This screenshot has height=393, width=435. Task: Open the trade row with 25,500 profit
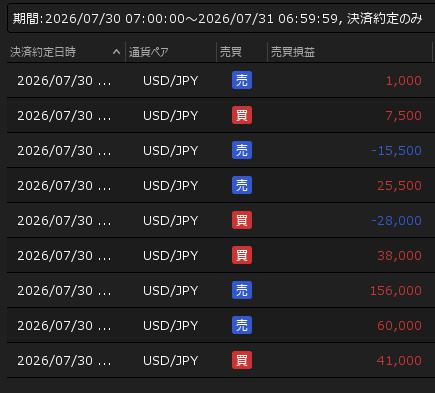click(221, 185)
